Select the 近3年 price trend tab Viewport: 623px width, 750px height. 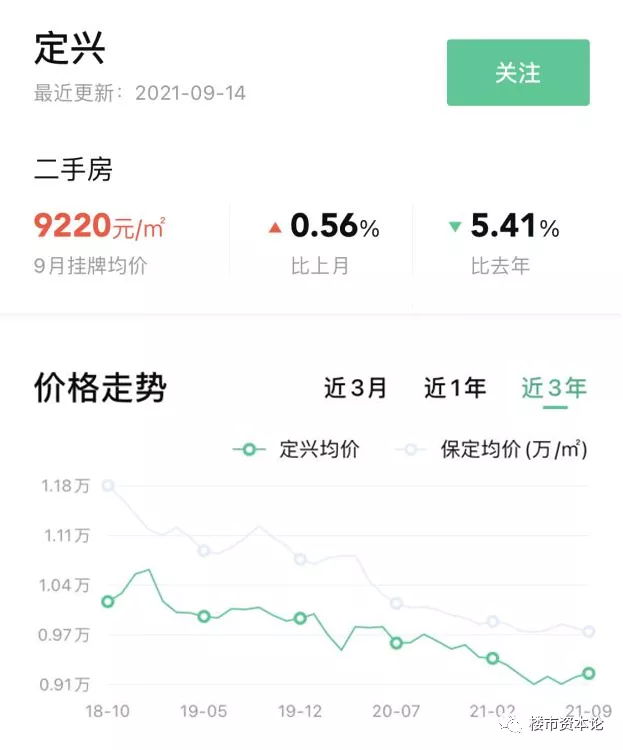(554, 388)
